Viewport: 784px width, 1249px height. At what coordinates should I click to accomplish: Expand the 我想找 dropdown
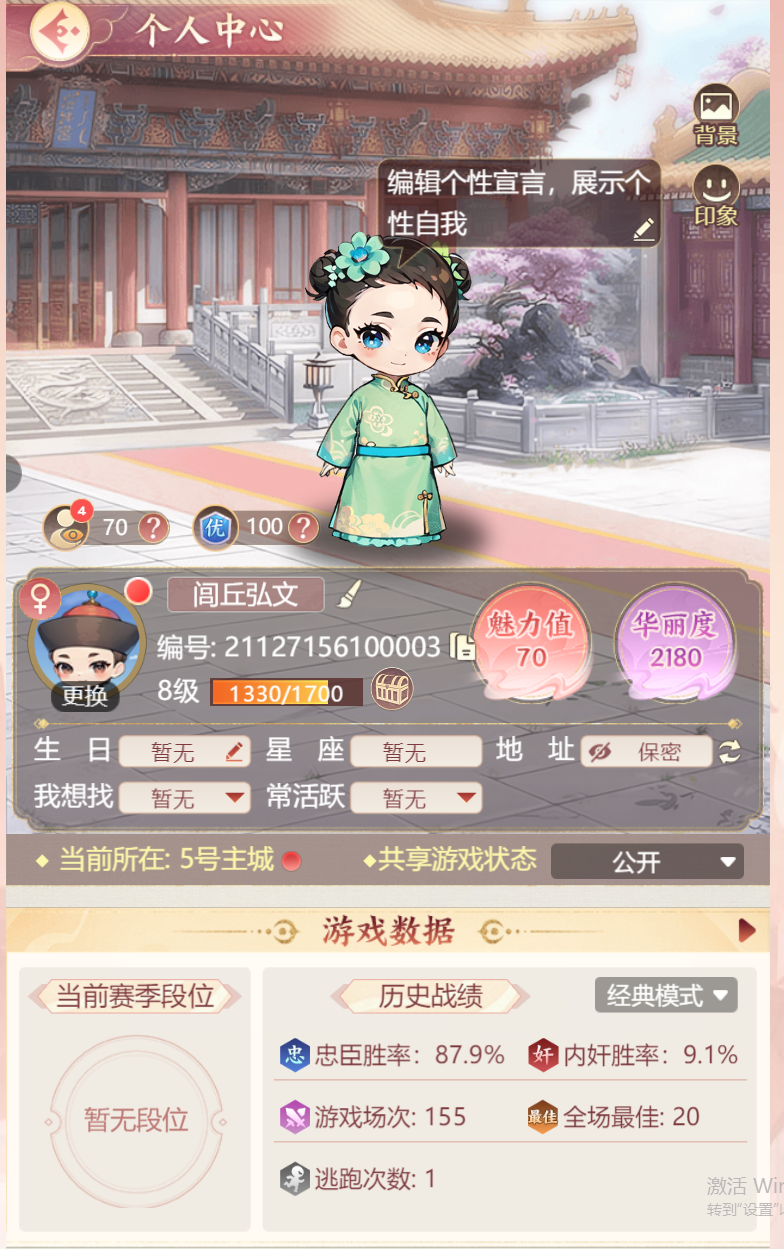click(x=235, y=797)
